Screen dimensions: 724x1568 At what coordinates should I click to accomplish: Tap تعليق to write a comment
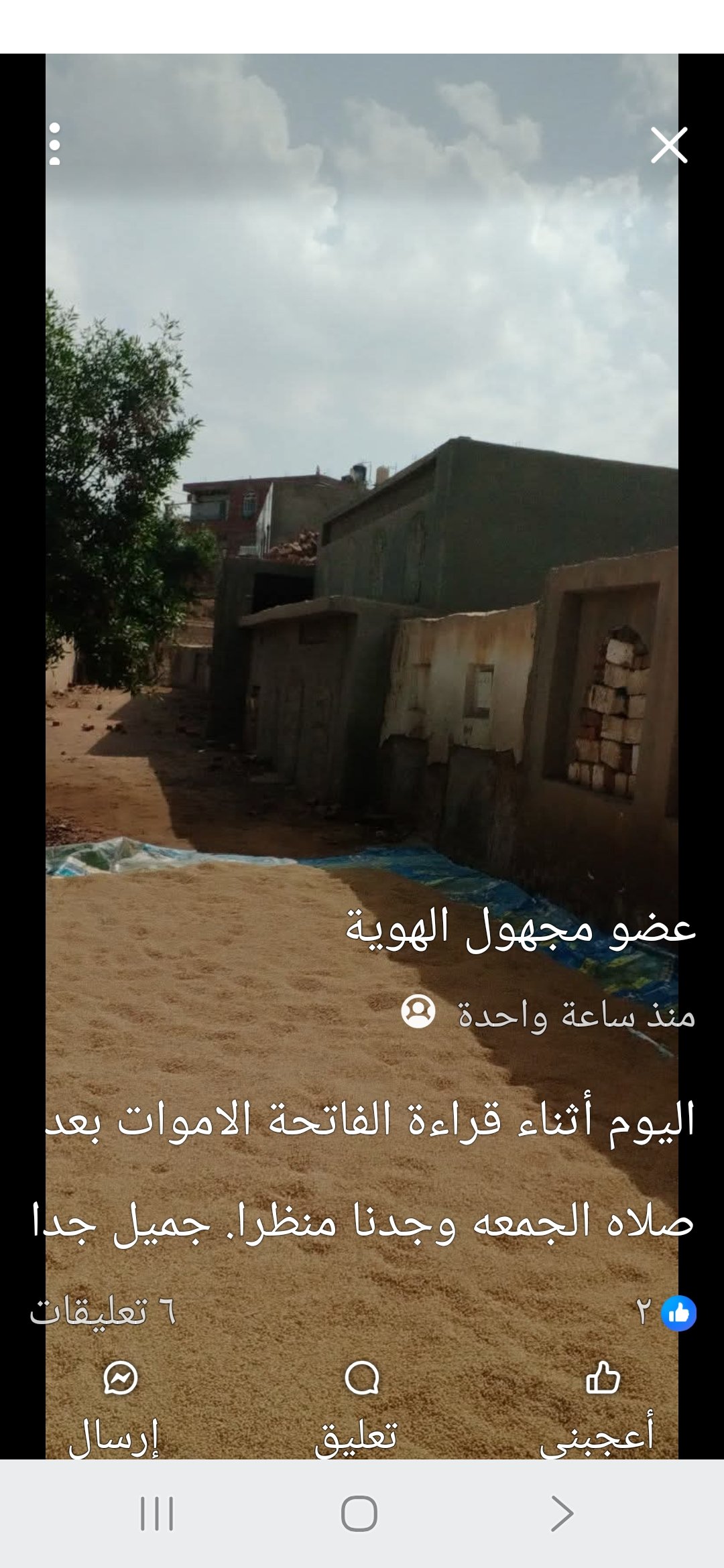pyautogui.click(x=359, y=1406)
